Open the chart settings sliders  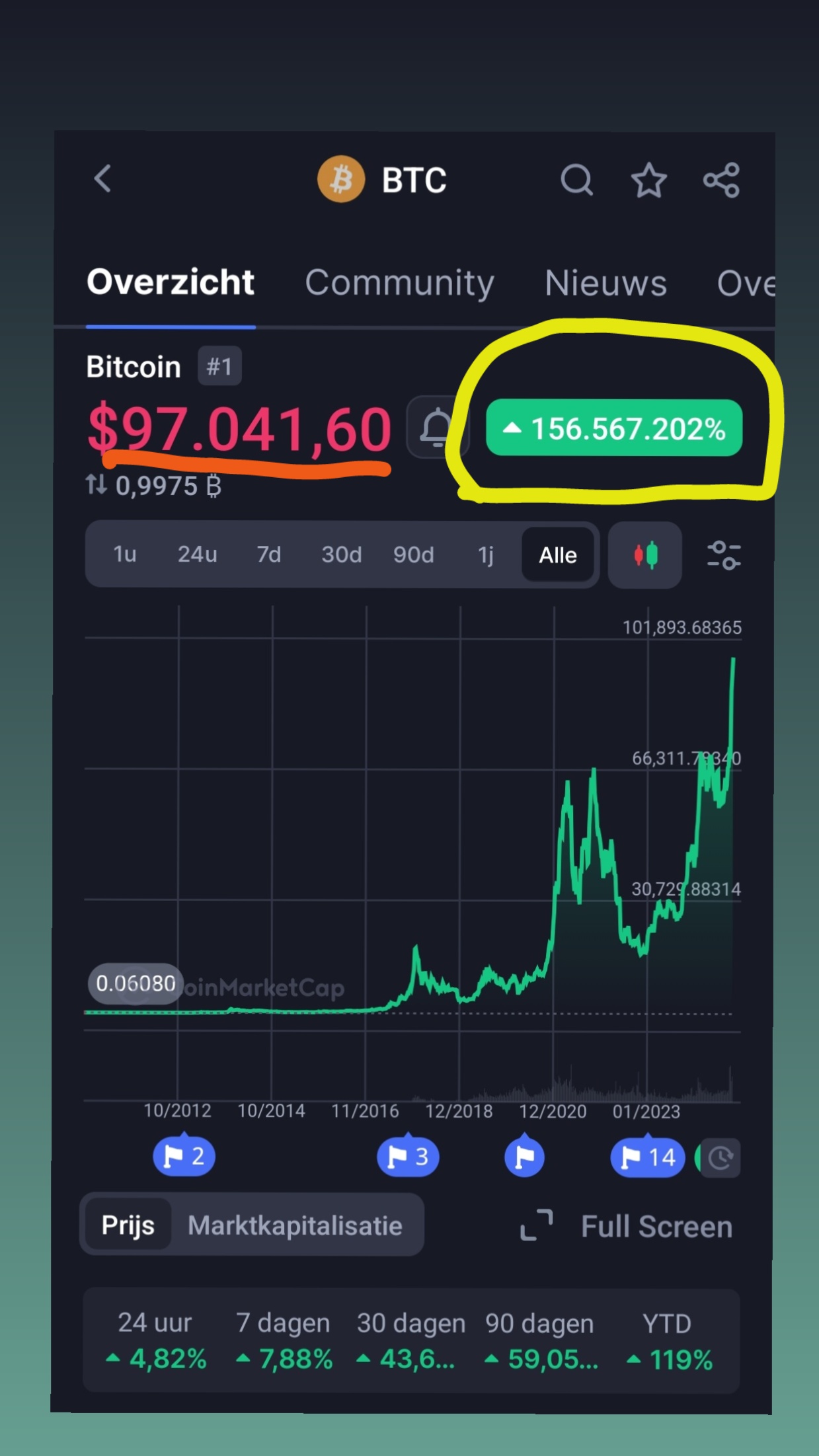pyautogui.click(x=724, y=555)
